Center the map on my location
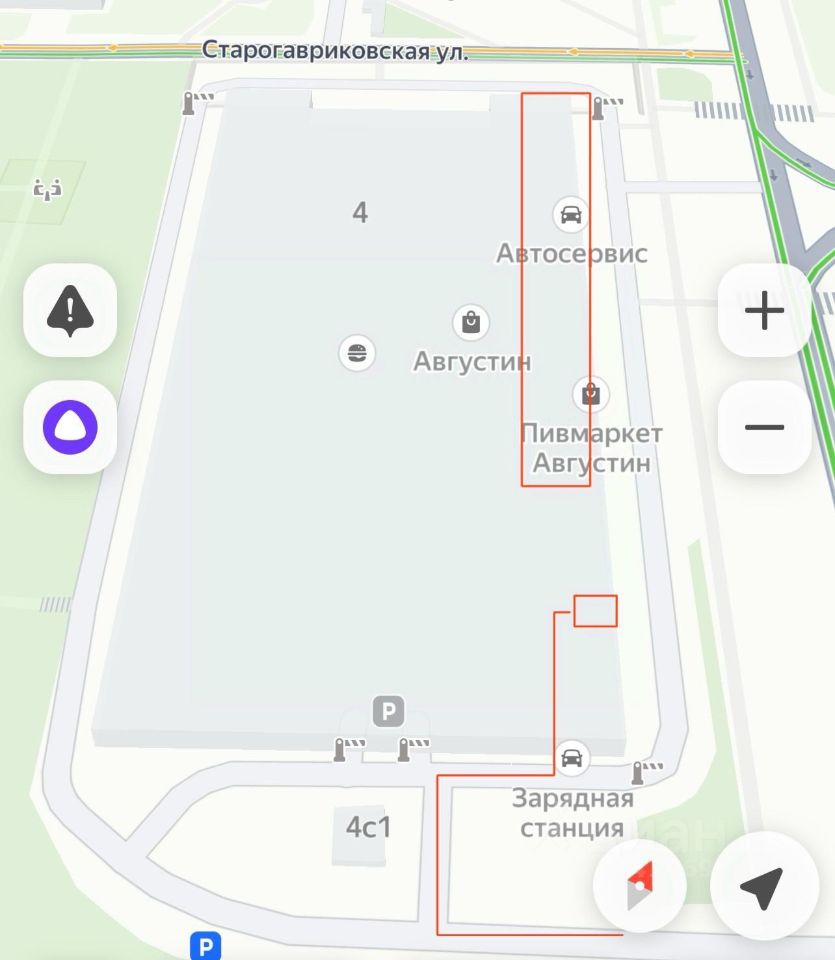835x960 pixels. pos(762,885)
